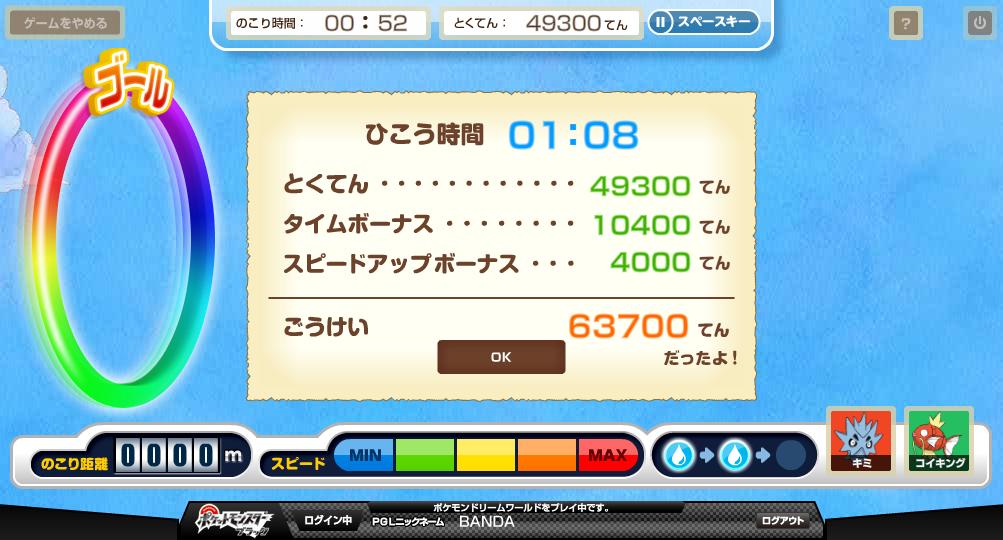Tap OK to dismiss the results
This screenshot has height=540, width=1003.
[x=501, y=357]
